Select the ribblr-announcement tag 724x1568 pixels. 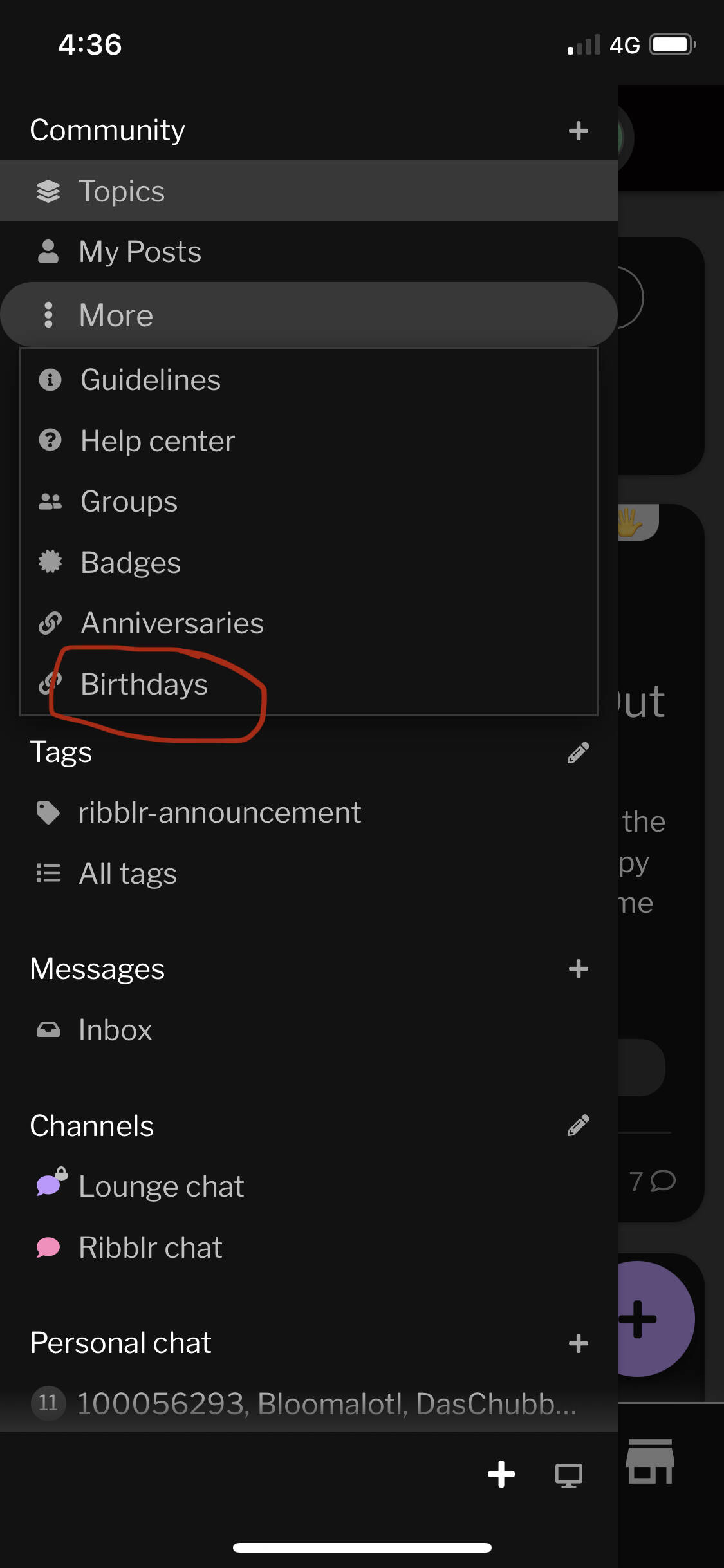309,812
